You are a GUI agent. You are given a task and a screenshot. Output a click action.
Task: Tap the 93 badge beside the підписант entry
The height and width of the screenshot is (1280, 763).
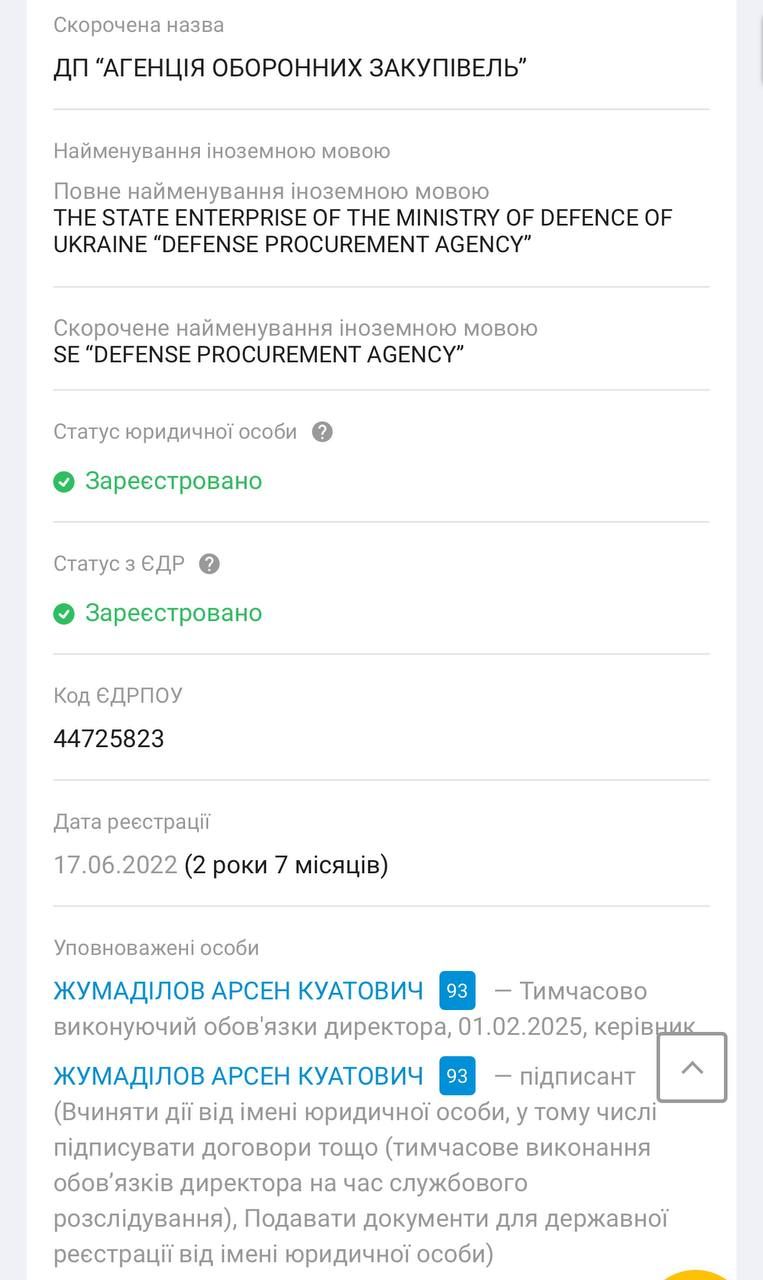tap(457, 1076)
